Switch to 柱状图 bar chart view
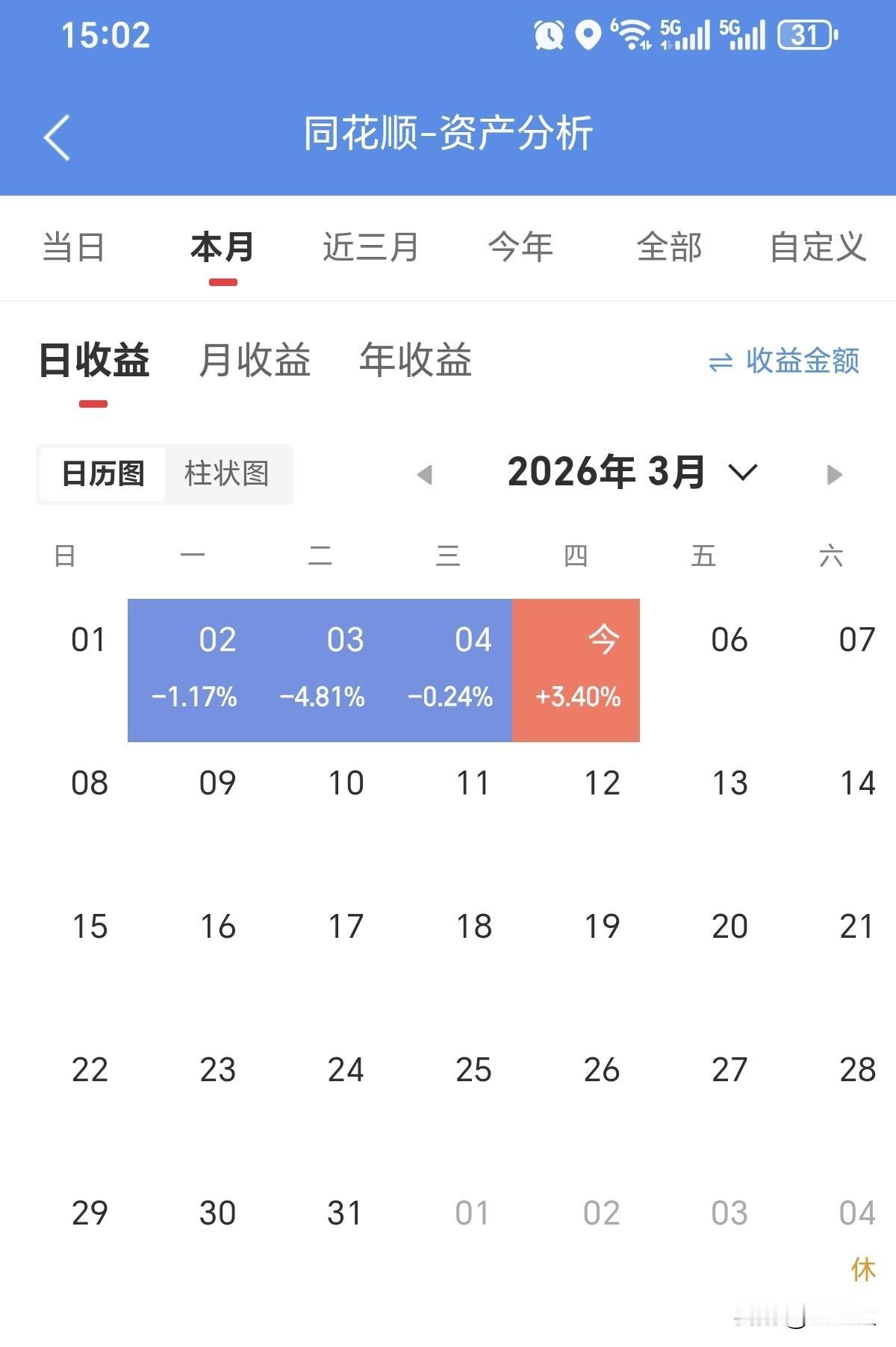Image resolution: width=896 pixels, height=1347 pixels. click(x=228, y=473)
